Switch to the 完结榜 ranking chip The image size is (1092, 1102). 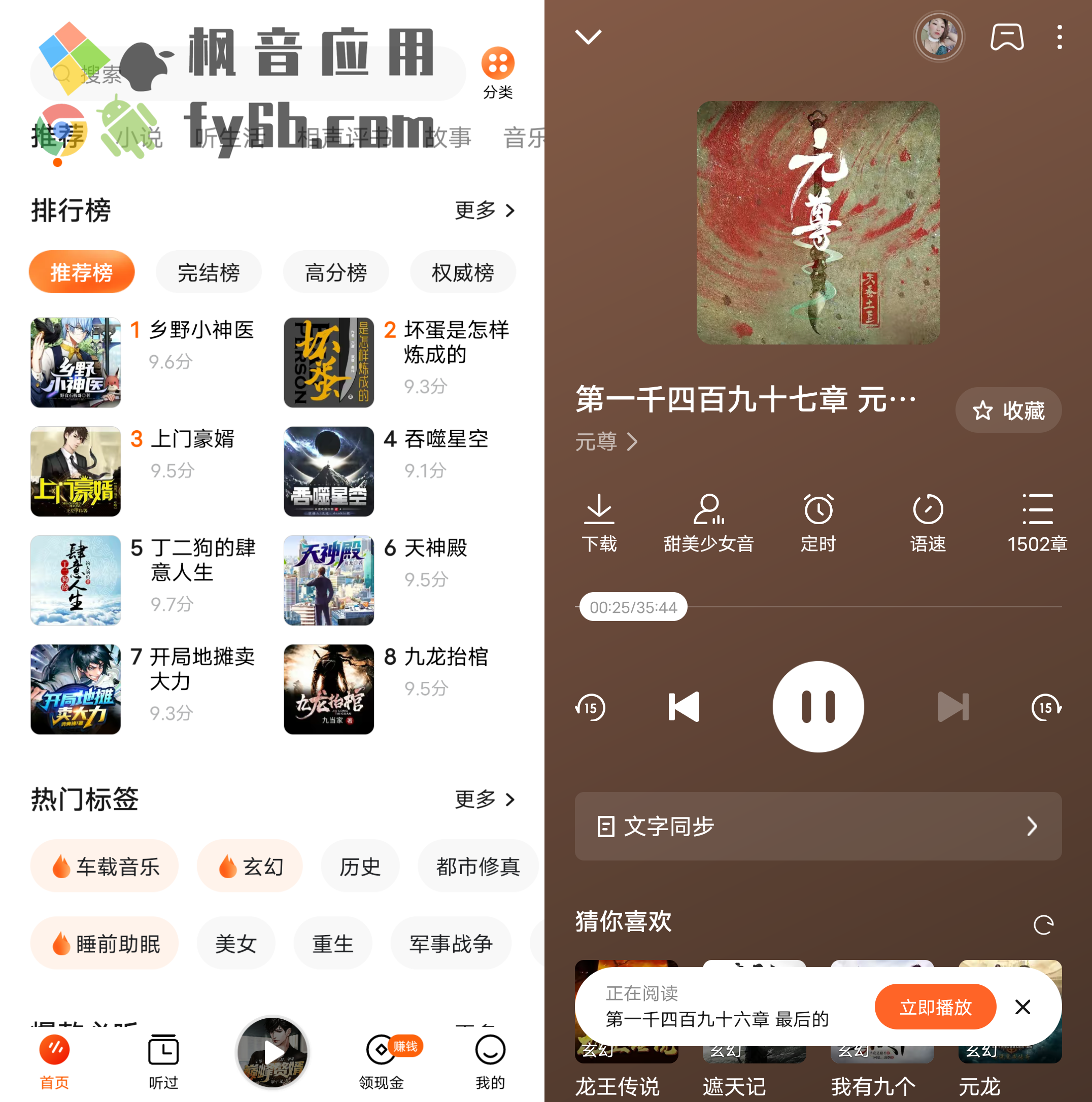pyautogui.click(x=208, y=272)
